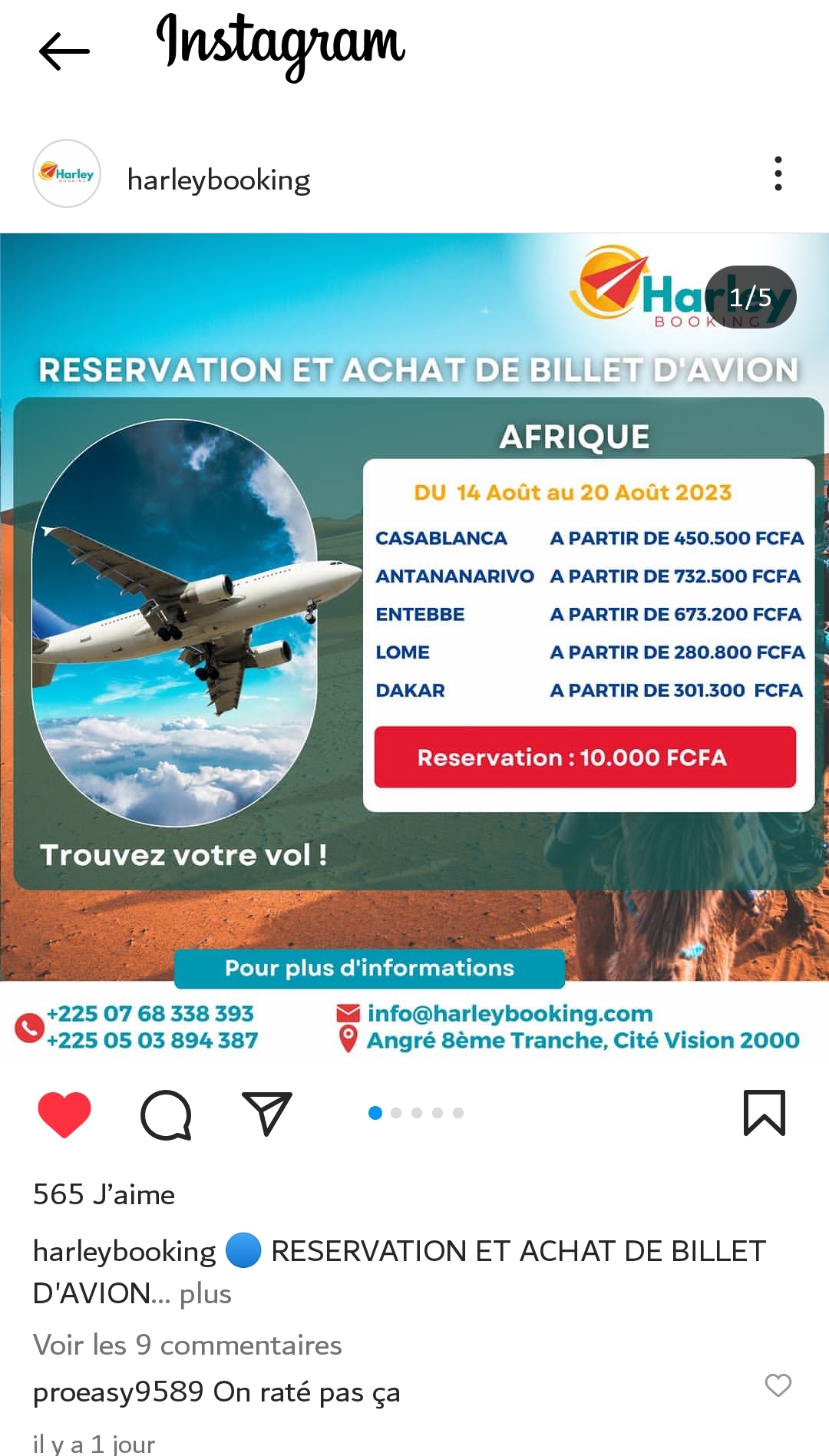The image size is (829, 1456).
Task: Open the harleybooking username in post header
Action: [x=219, y=180]
